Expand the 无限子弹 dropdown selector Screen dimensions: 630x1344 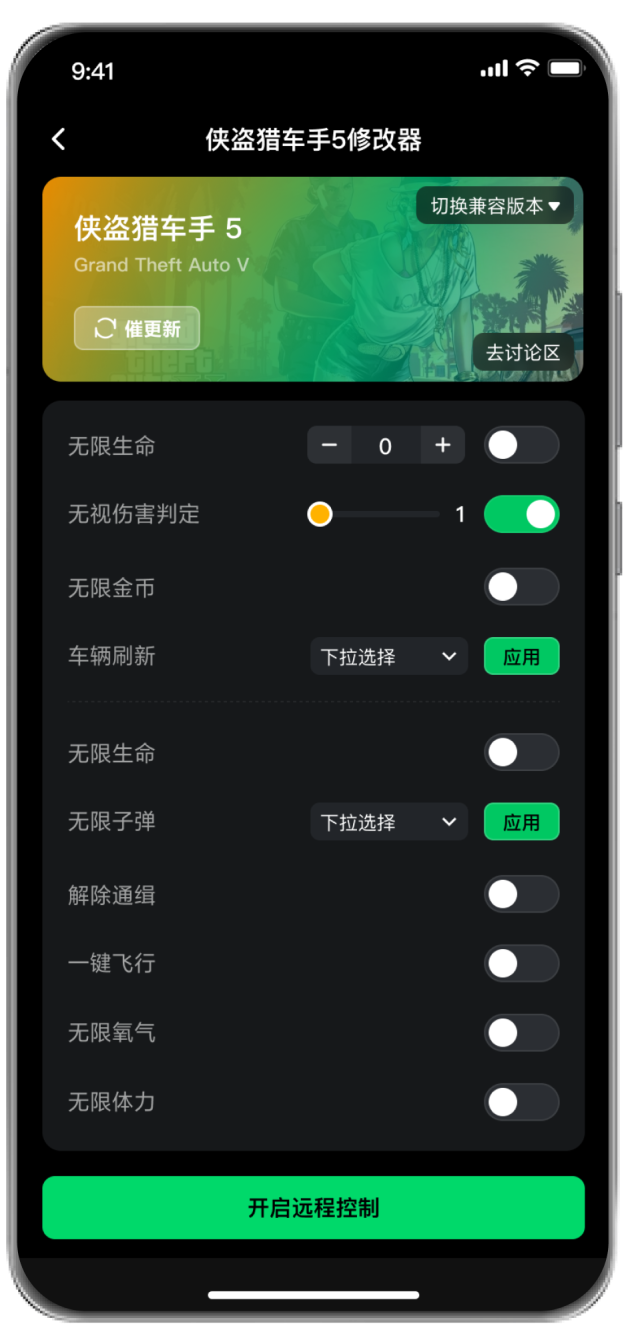(x=388, y=822)
